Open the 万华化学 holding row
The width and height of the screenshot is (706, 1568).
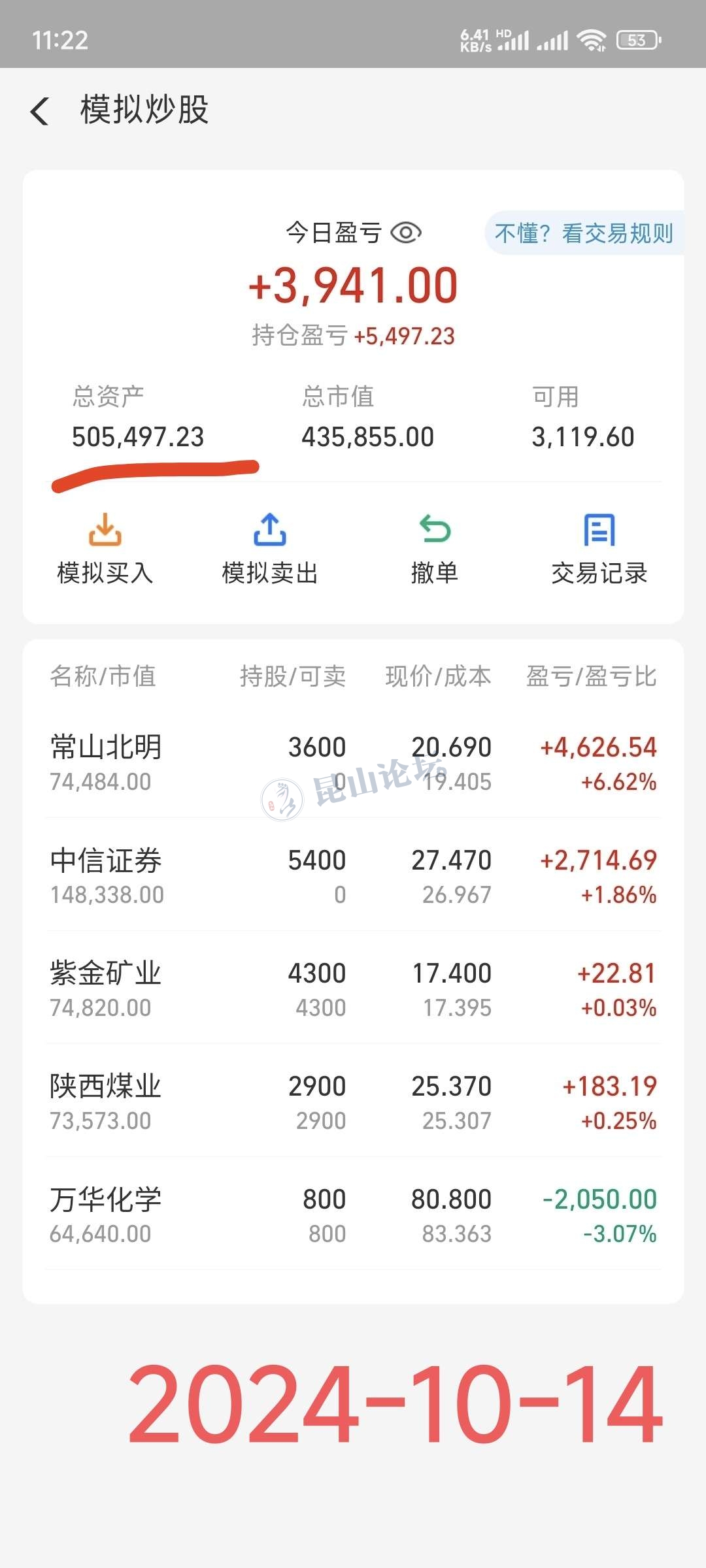353,1215
